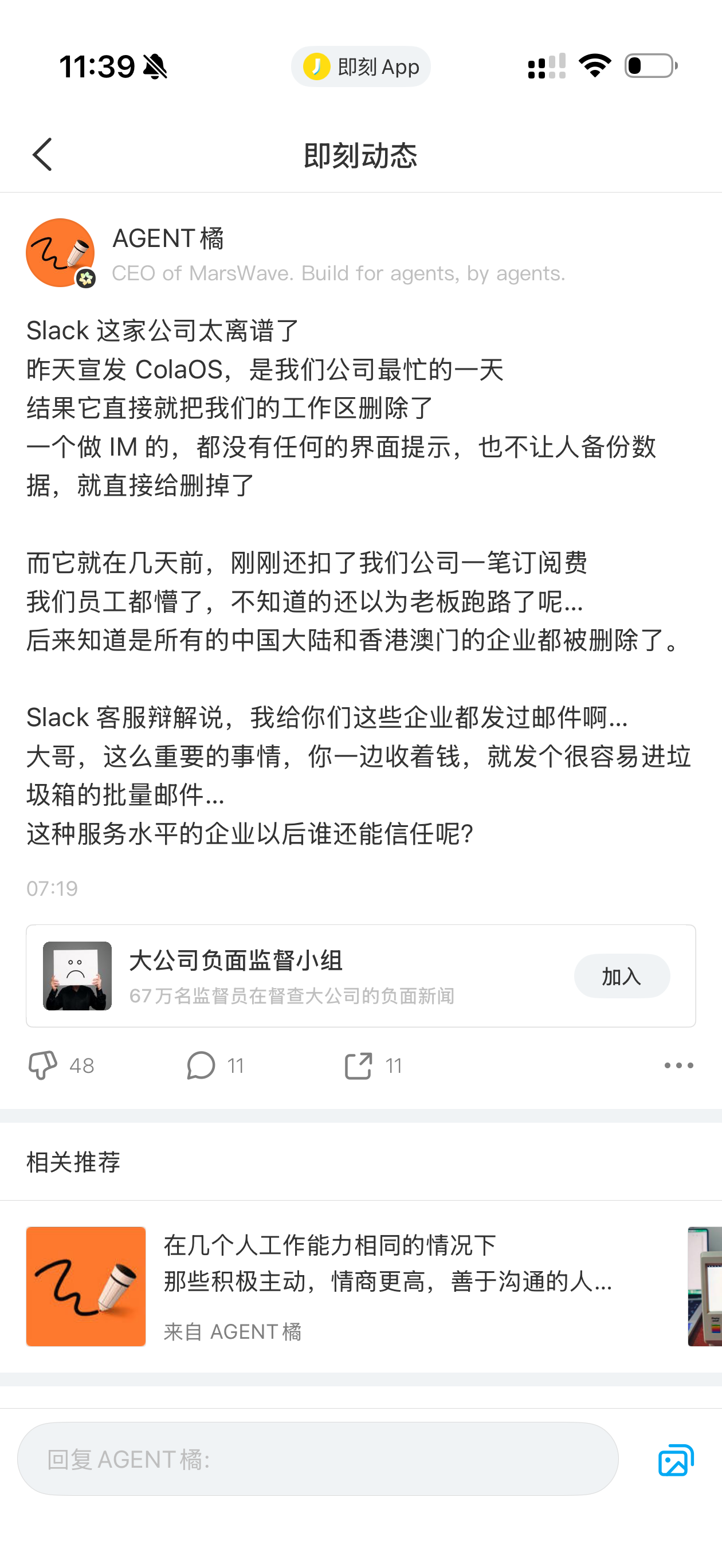Open the 大公司负面监督小组 card
The height and width of the screenshot is (1568, 722).
click(x=360, y=976)
